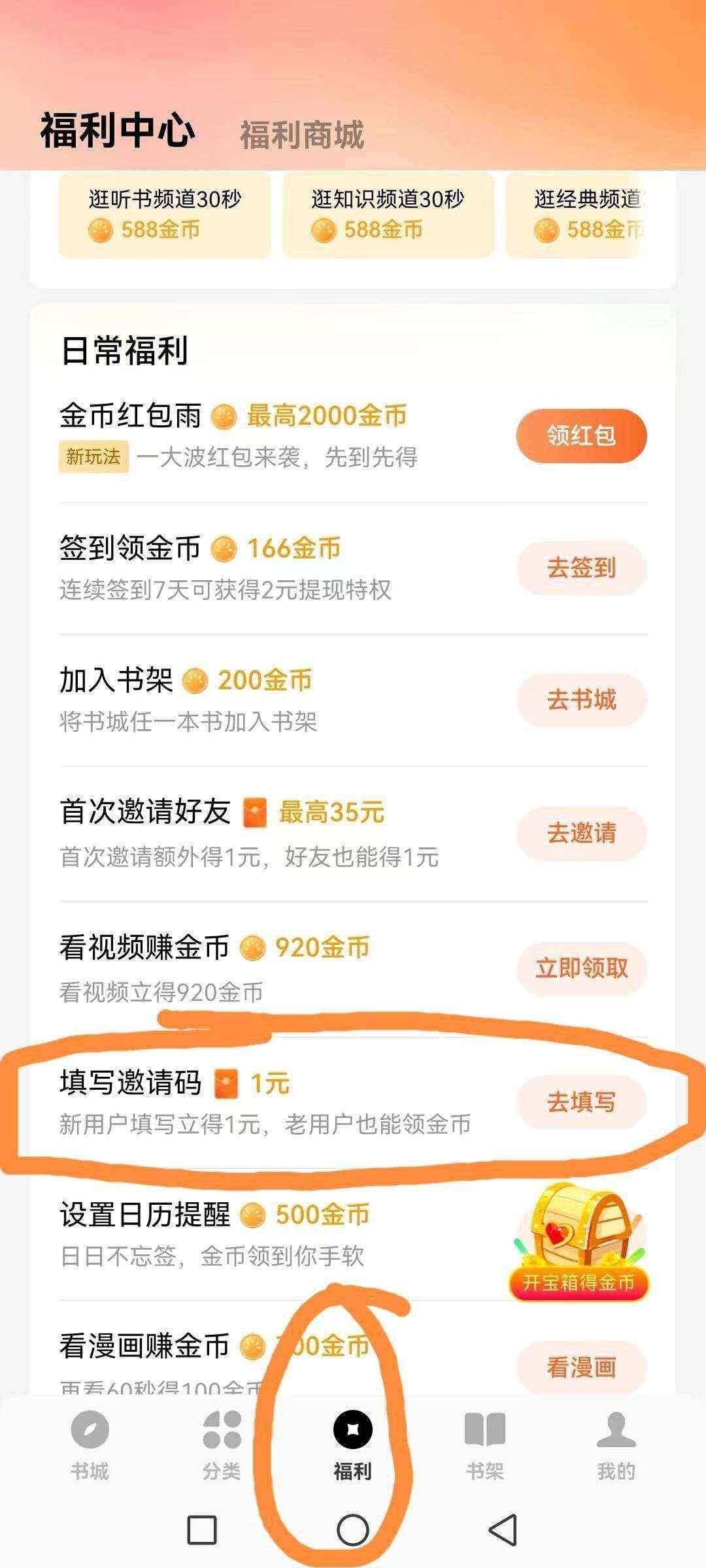Tap the 去书城 button
This screenshot has height=1568, width=706.
(581, 700)
